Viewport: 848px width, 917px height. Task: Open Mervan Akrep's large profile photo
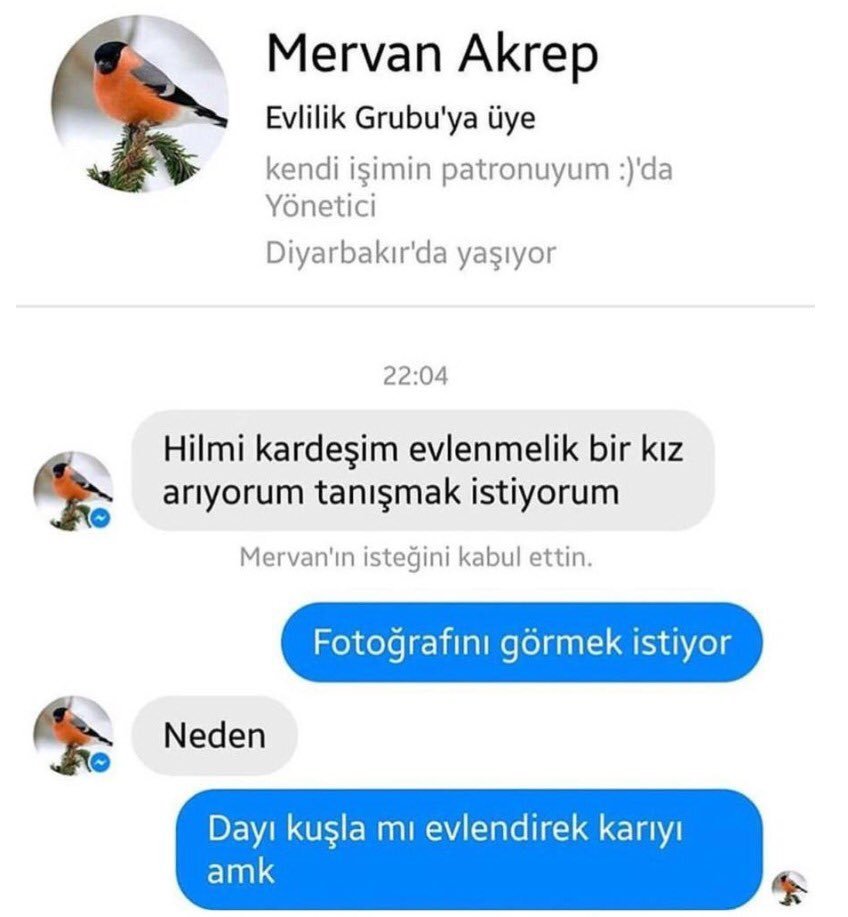(139, 103)
